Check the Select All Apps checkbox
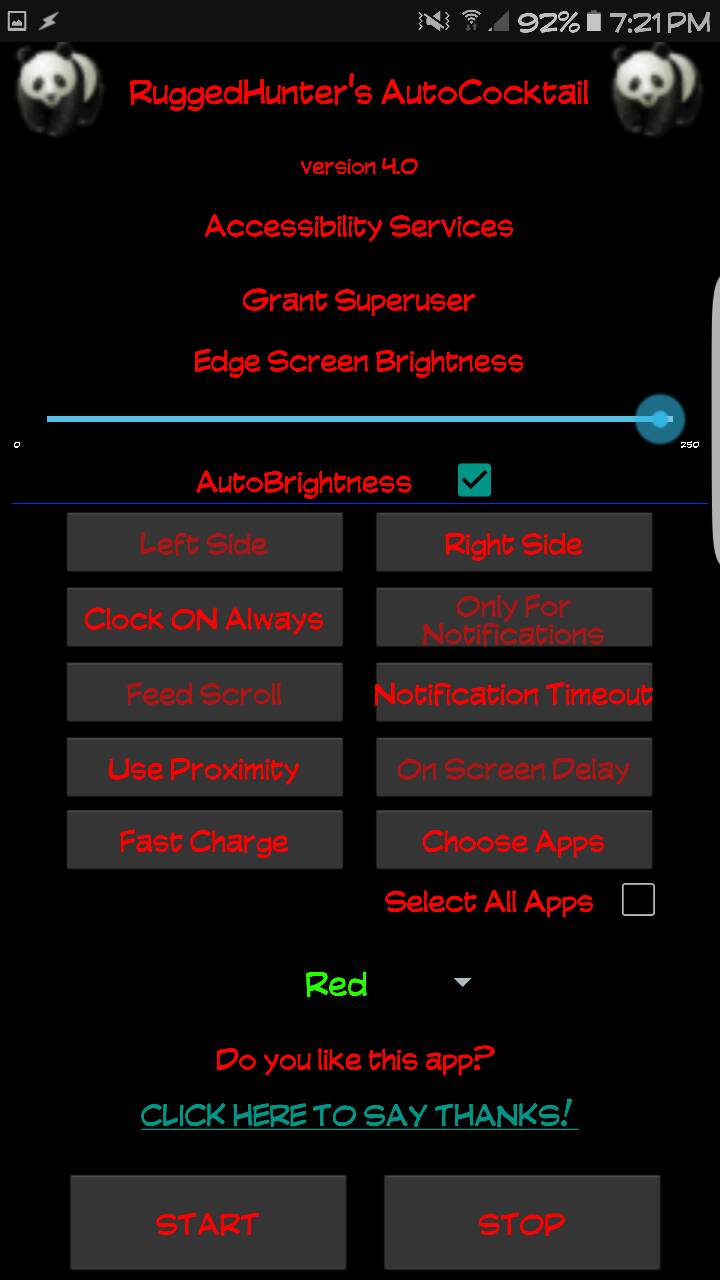 638,900
